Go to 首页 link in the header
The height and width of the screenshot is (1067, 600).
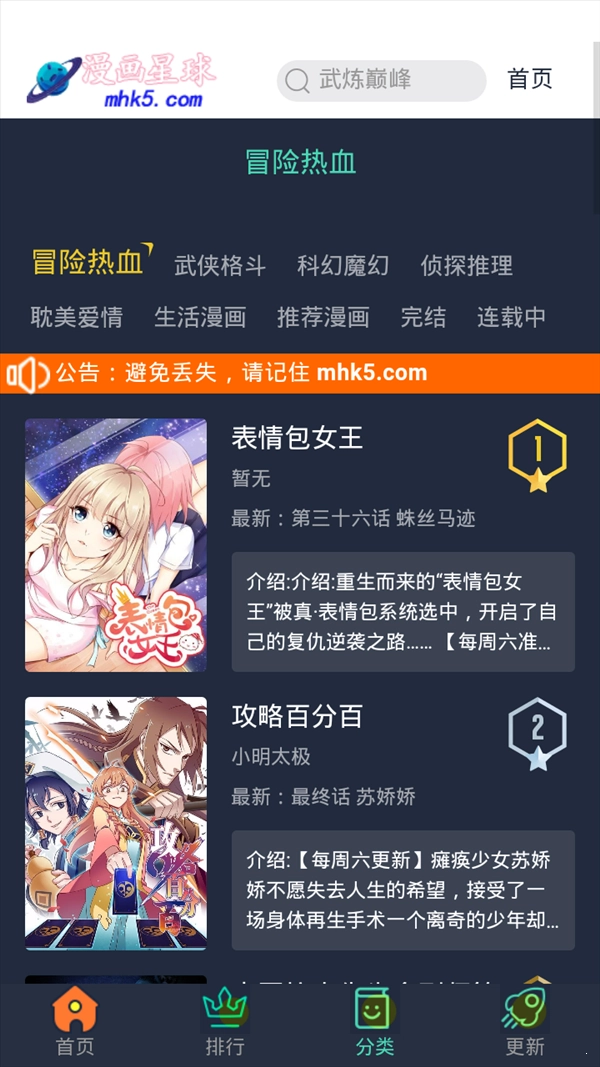coord(529,80)
